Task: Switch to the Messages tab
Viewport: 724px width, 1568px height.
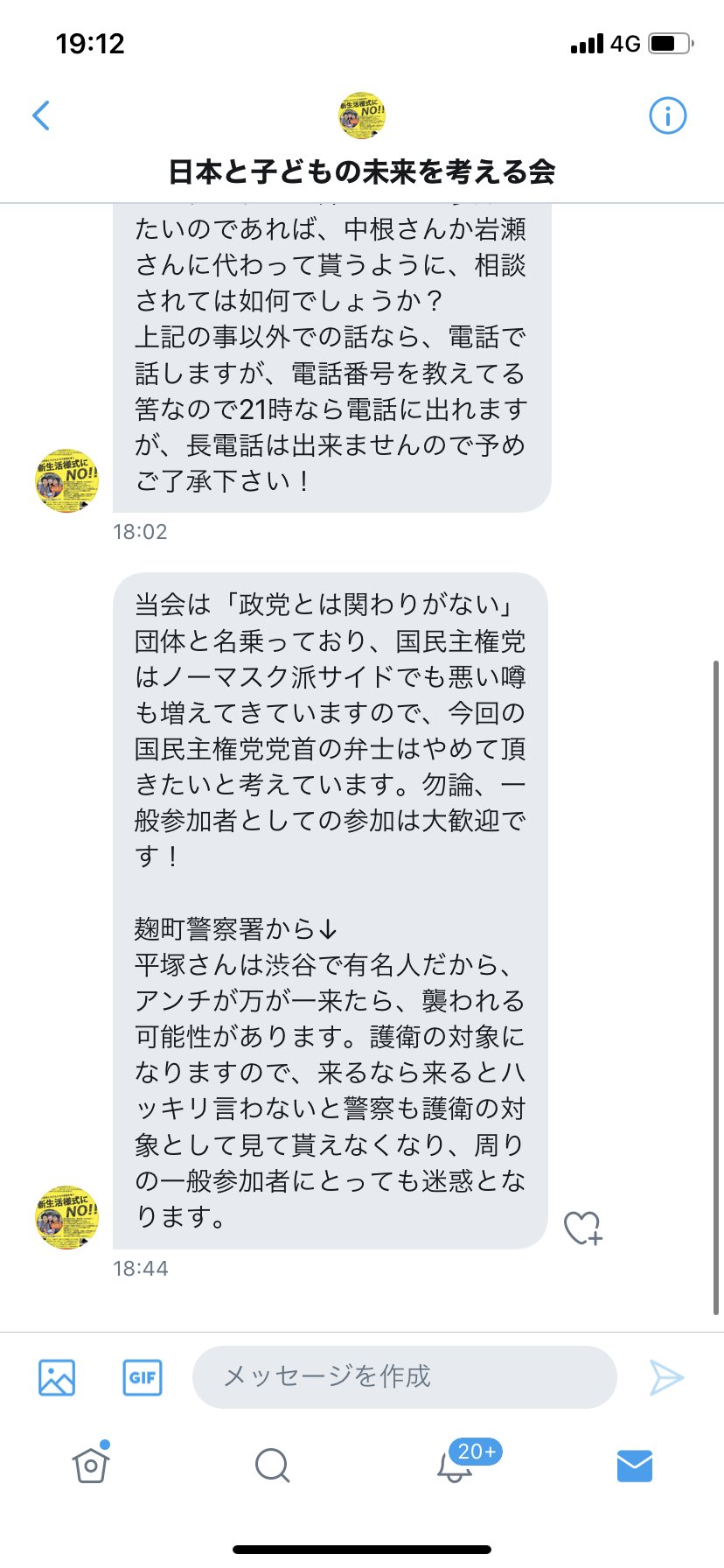Action: (634, 1465)
